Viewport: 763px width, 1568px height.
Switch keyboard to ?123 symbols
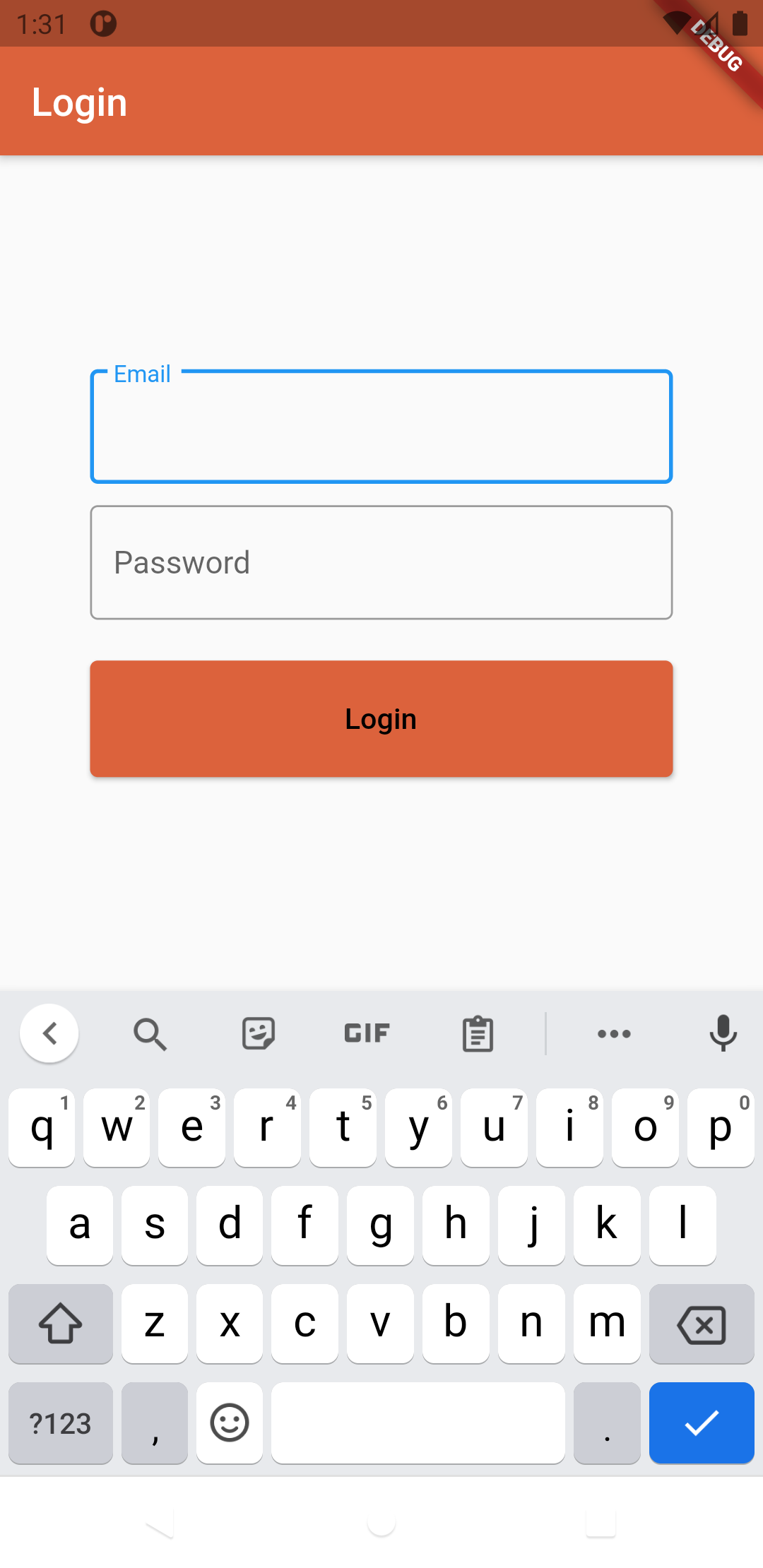61,1423
